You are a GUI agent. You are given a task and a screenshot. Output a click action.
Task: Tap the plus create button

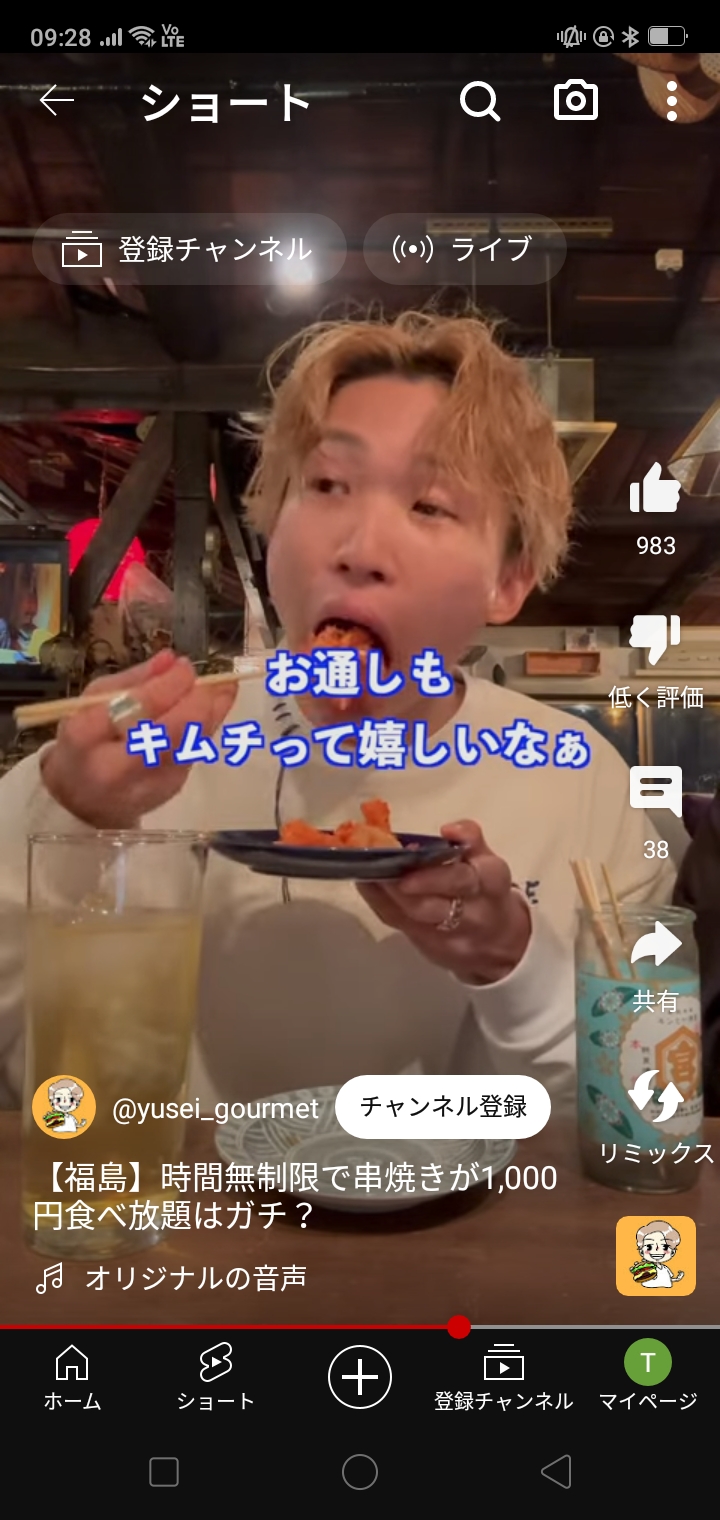point(360,1377)
